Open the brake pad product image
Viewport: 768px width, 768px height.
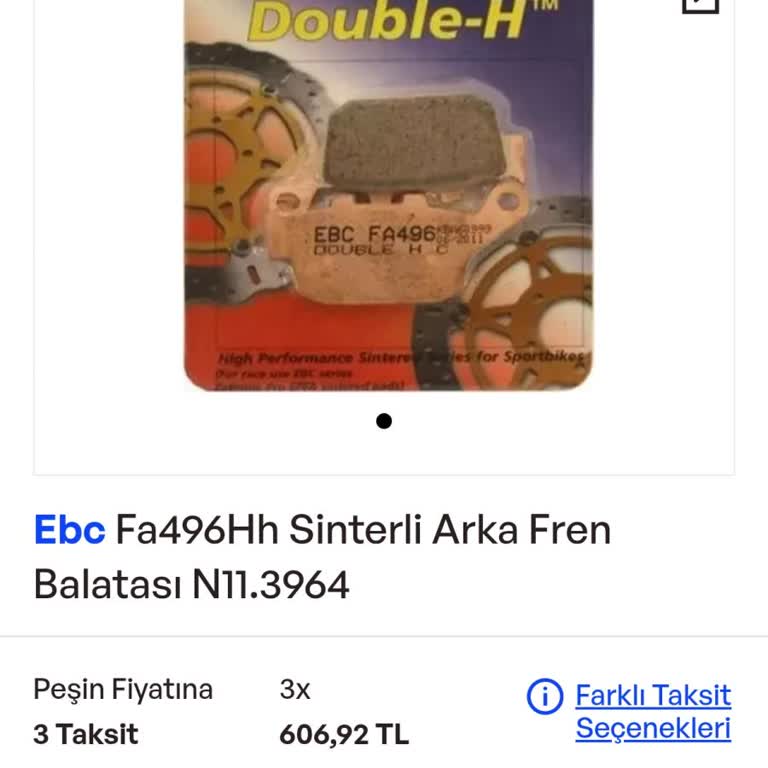point(388,200)
